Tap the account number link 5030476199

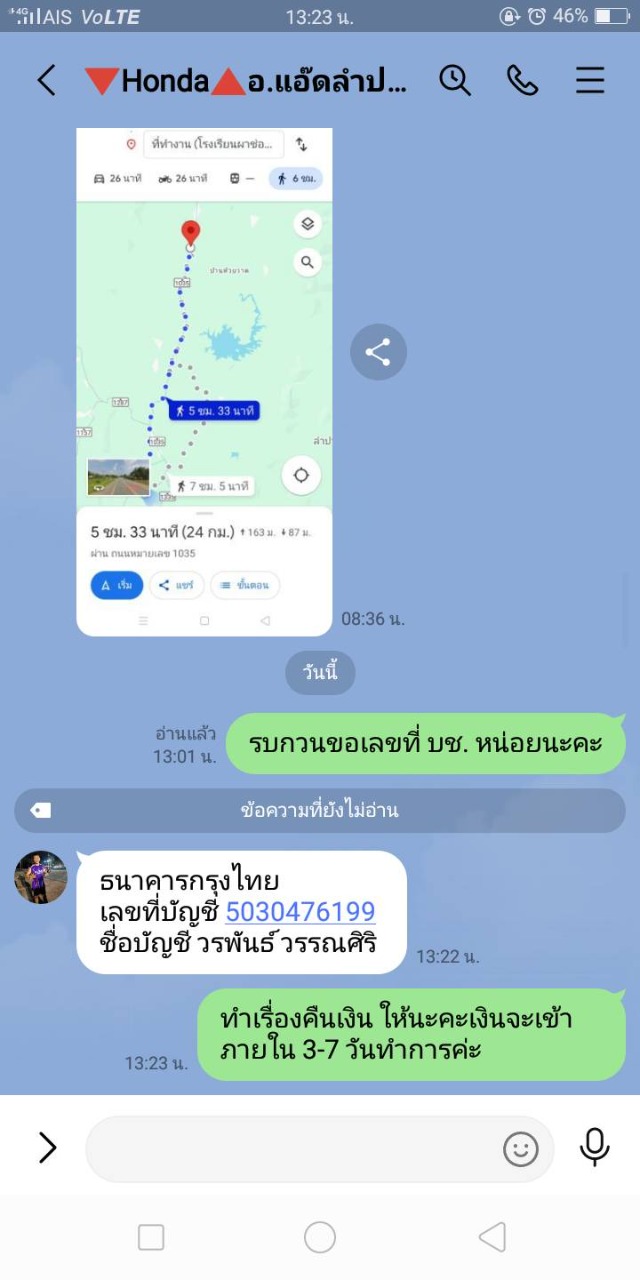[300, 911]
